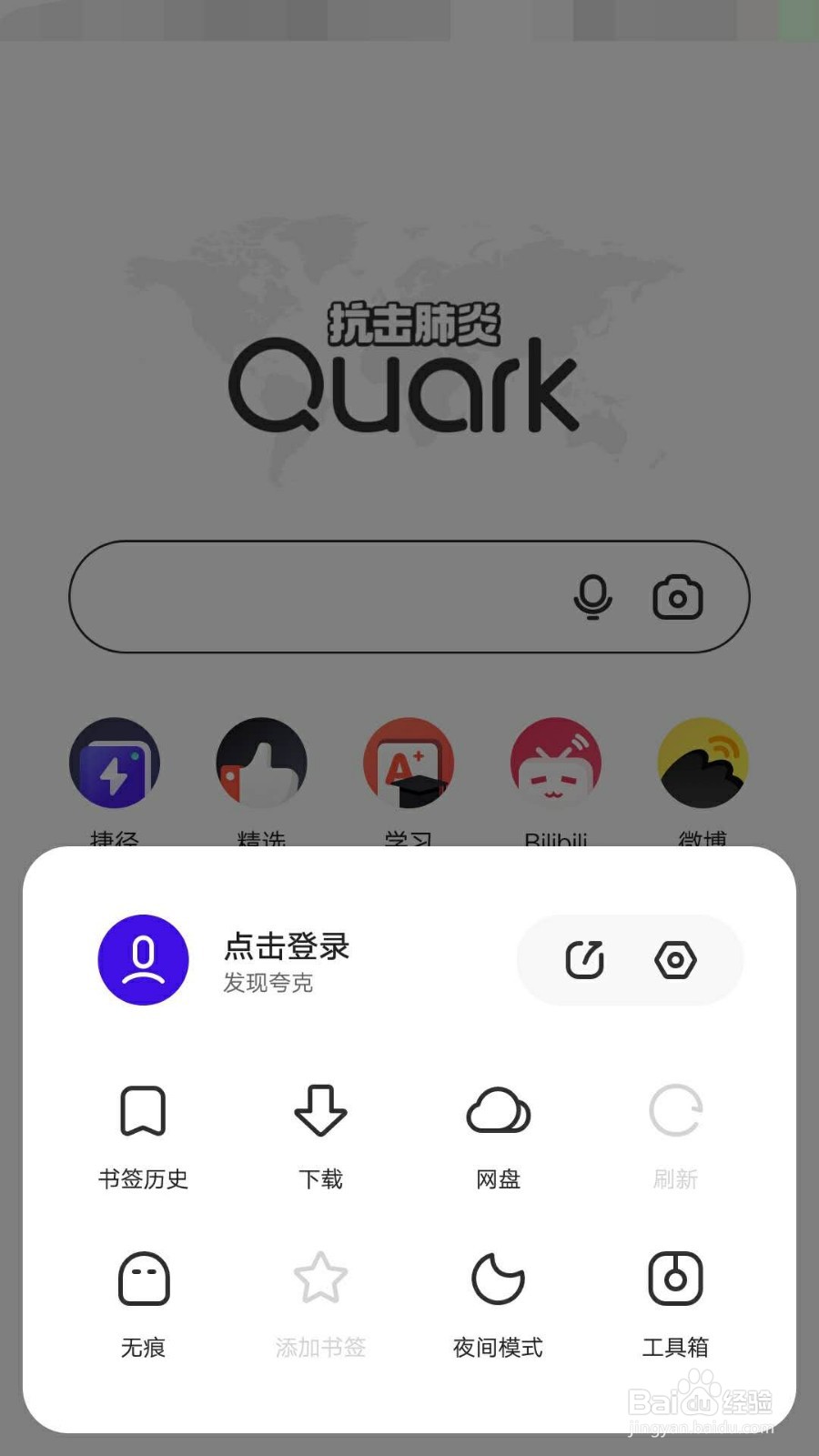
Task: Open the 下载 downloads manager
Action: [x=319, y=1133]
